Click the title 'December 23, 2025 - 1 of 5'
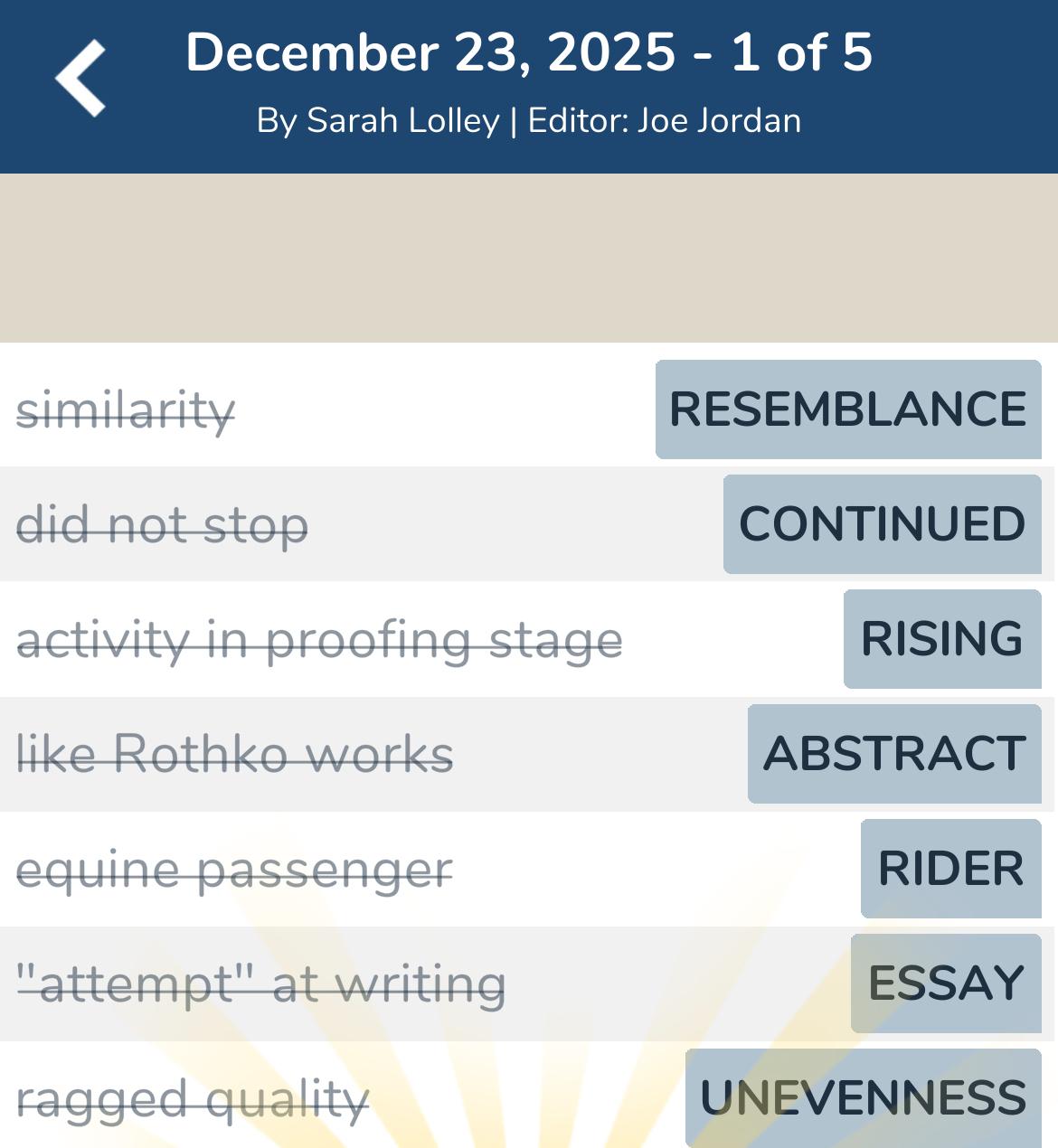This screenshot has width=1058, height=1148. pos(529,54)
